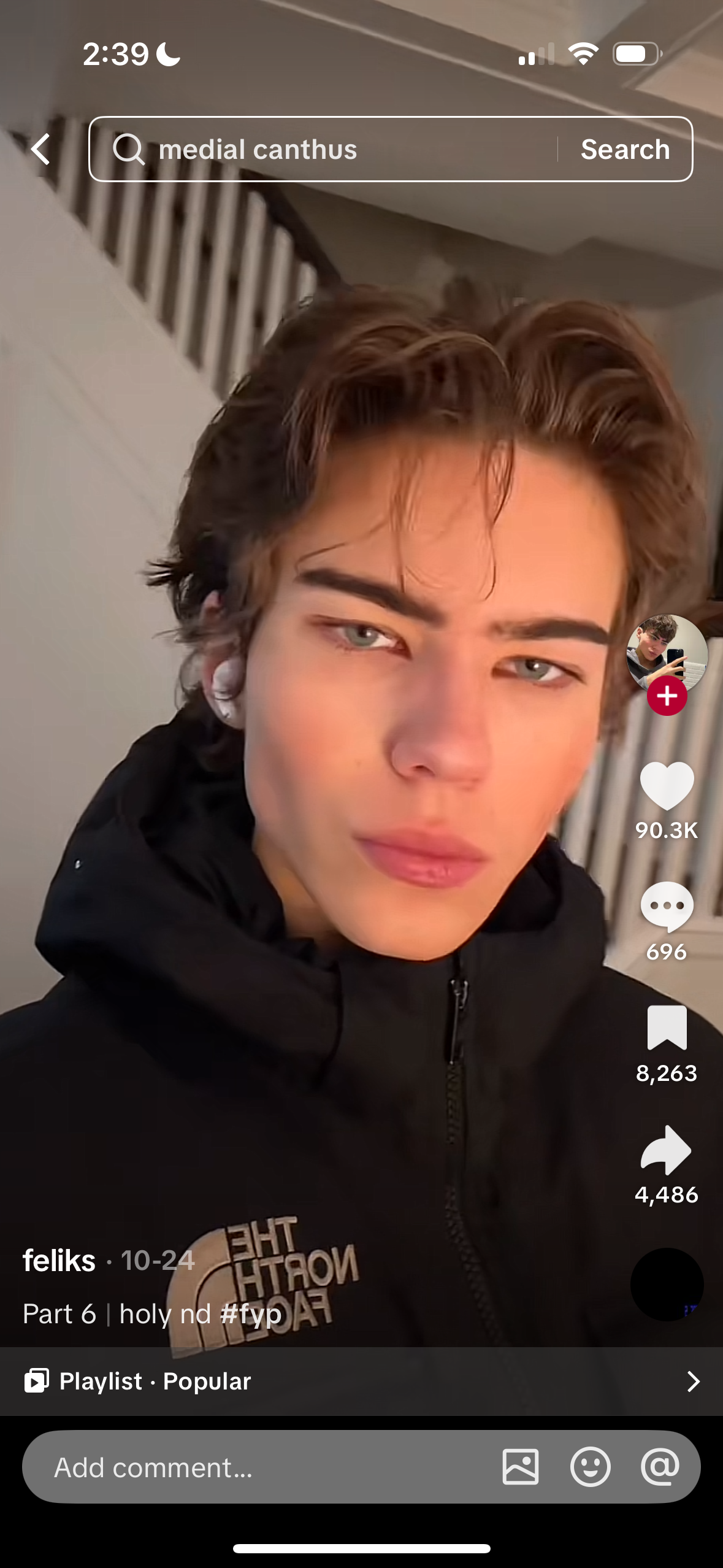Bookmark this video to favorites

(667, 1028)
